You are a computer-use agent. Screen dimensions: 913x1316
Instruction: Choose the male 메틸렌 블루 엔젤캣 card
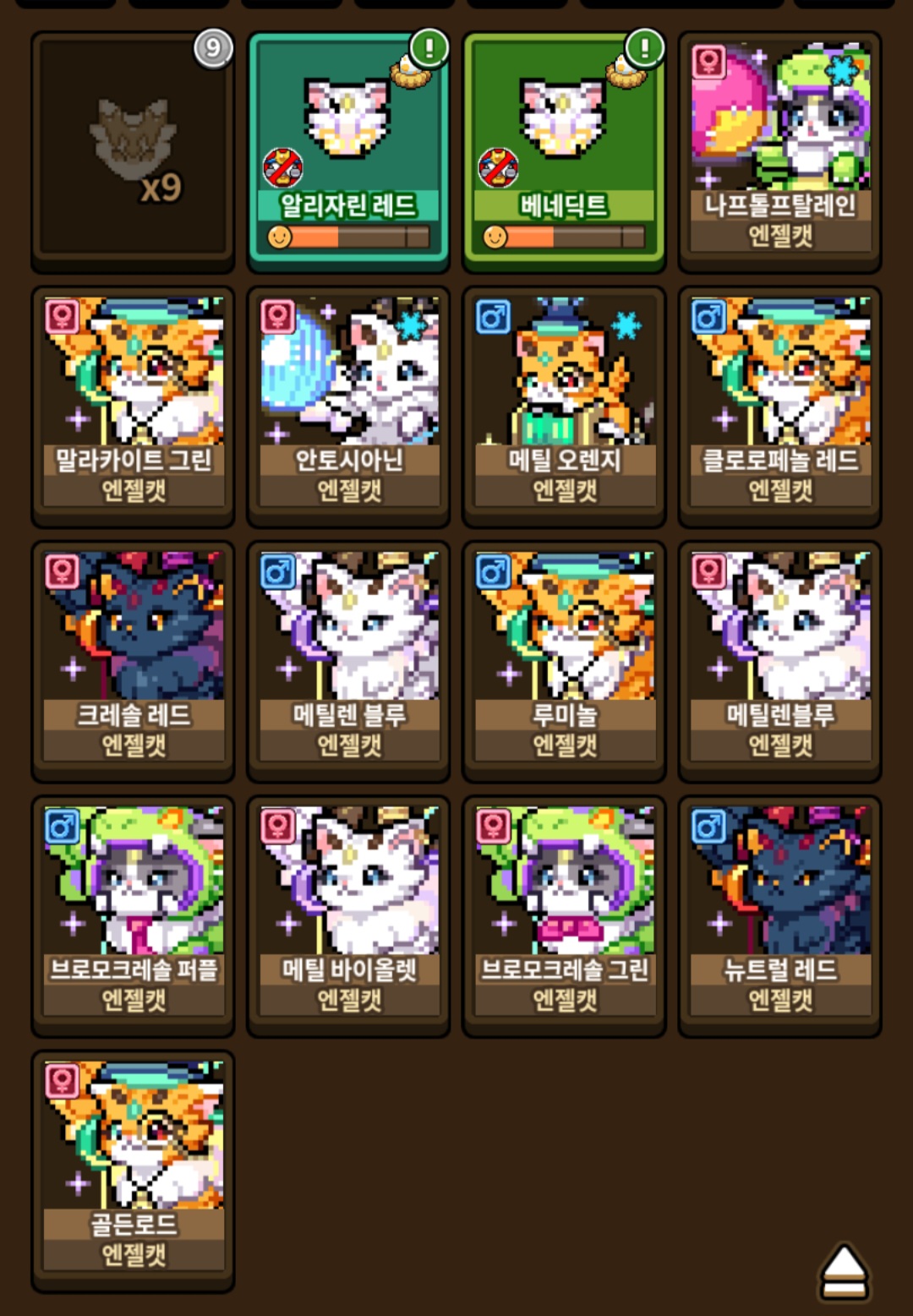click(347, 661)
